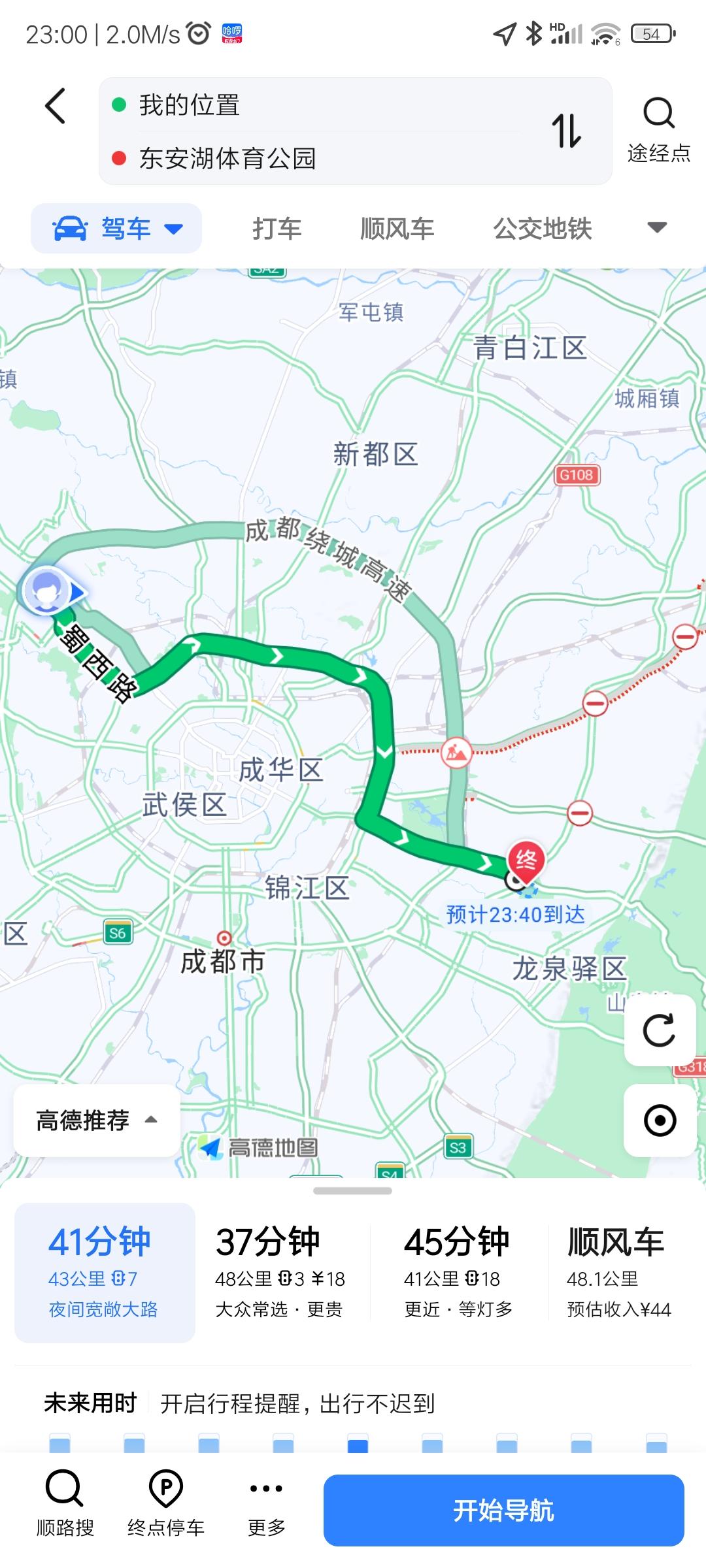
Task: Open the 顺风车 48.1公里 option
Action: (618, 1273)
